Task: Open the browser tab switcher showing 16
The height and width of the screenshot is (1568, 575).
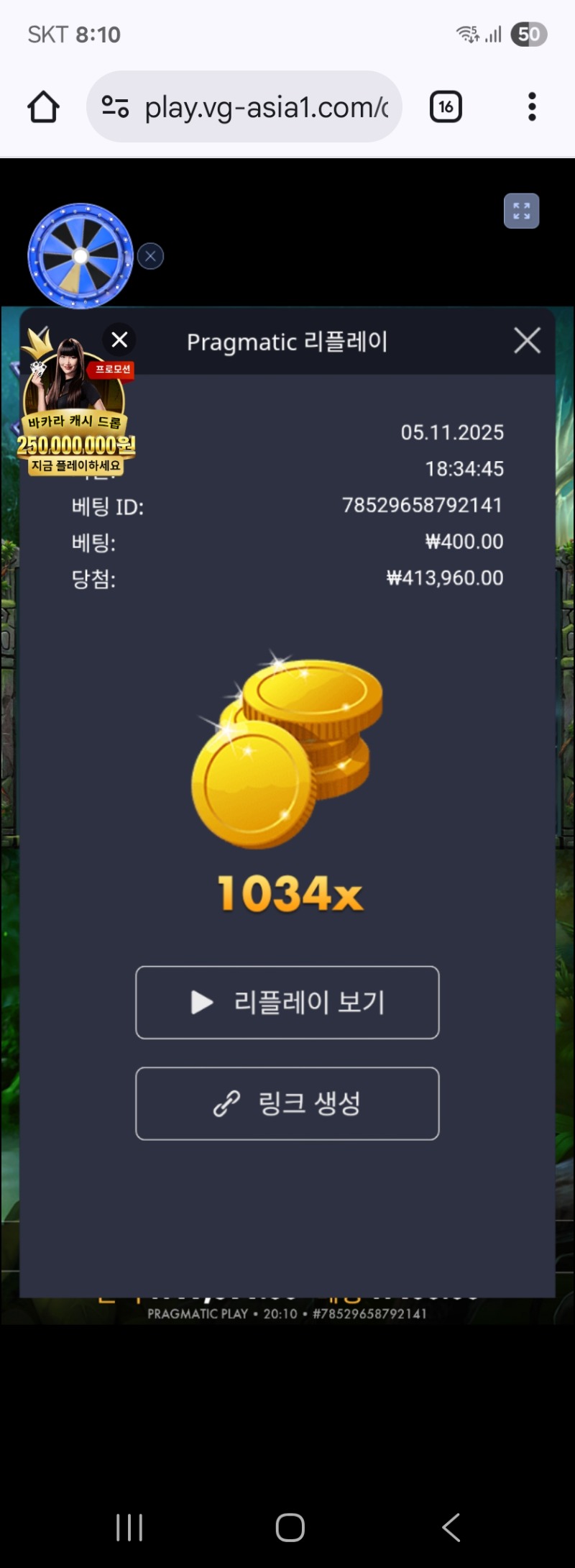Action: 445,106
